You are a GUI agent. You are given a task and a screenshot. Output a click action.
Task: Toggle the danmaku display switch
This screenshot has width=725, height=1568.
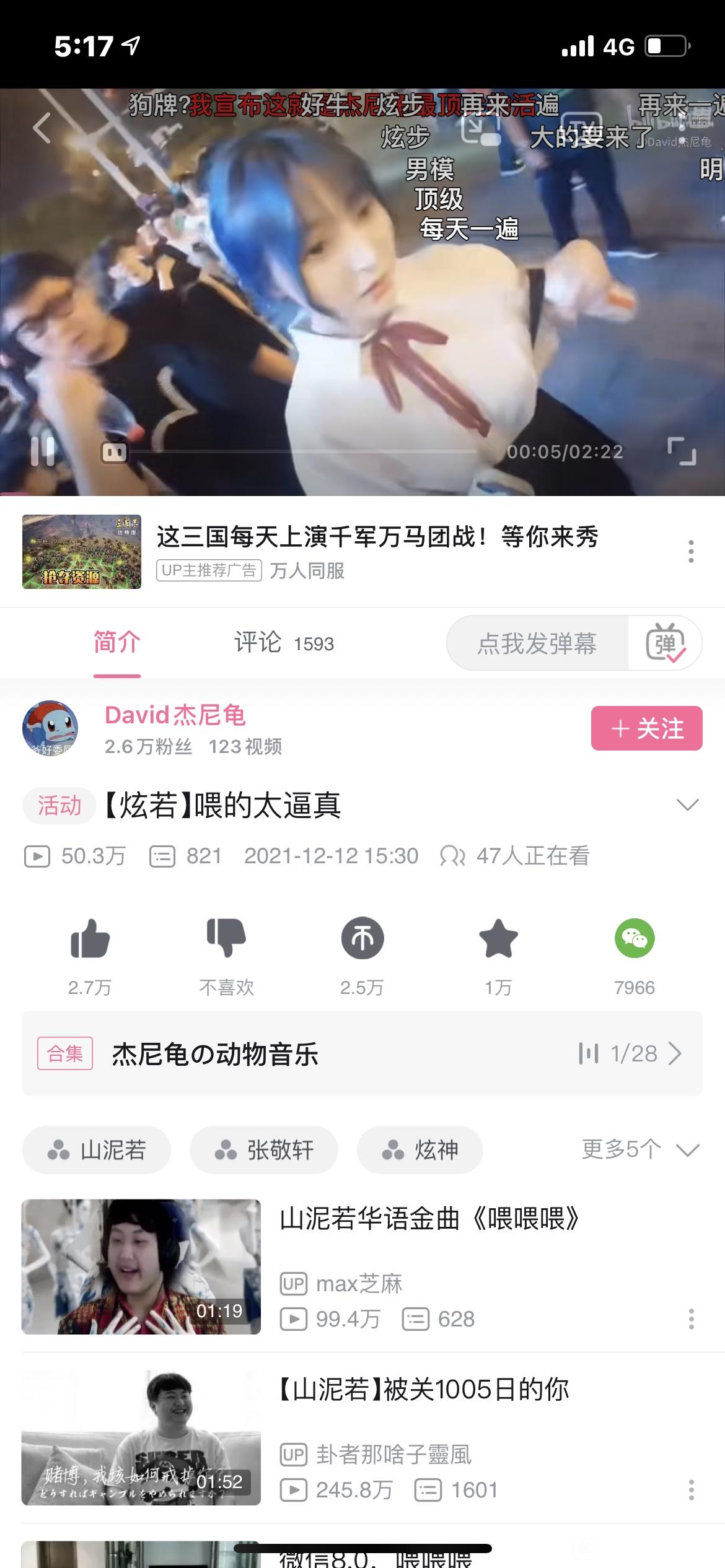(665, 643)
